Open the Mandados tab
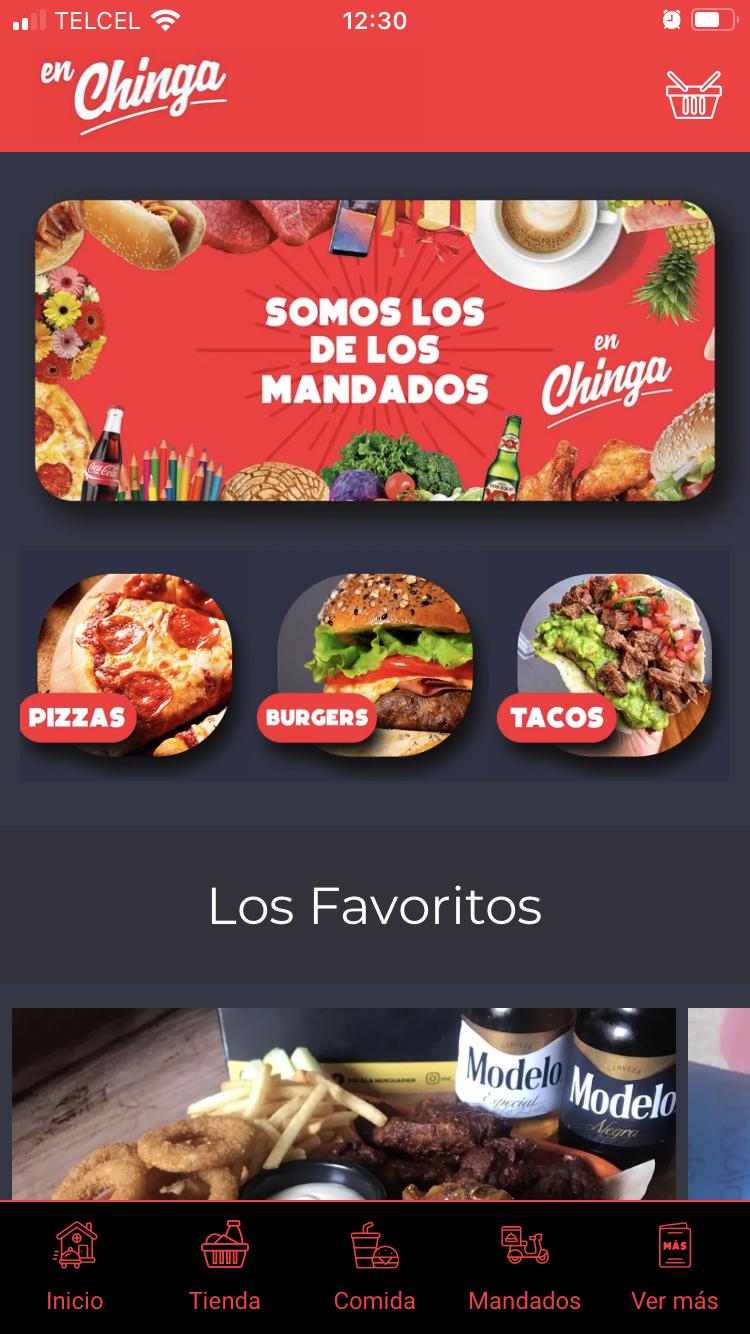The image size is (750, 1334). click(x=525, y=1267)
